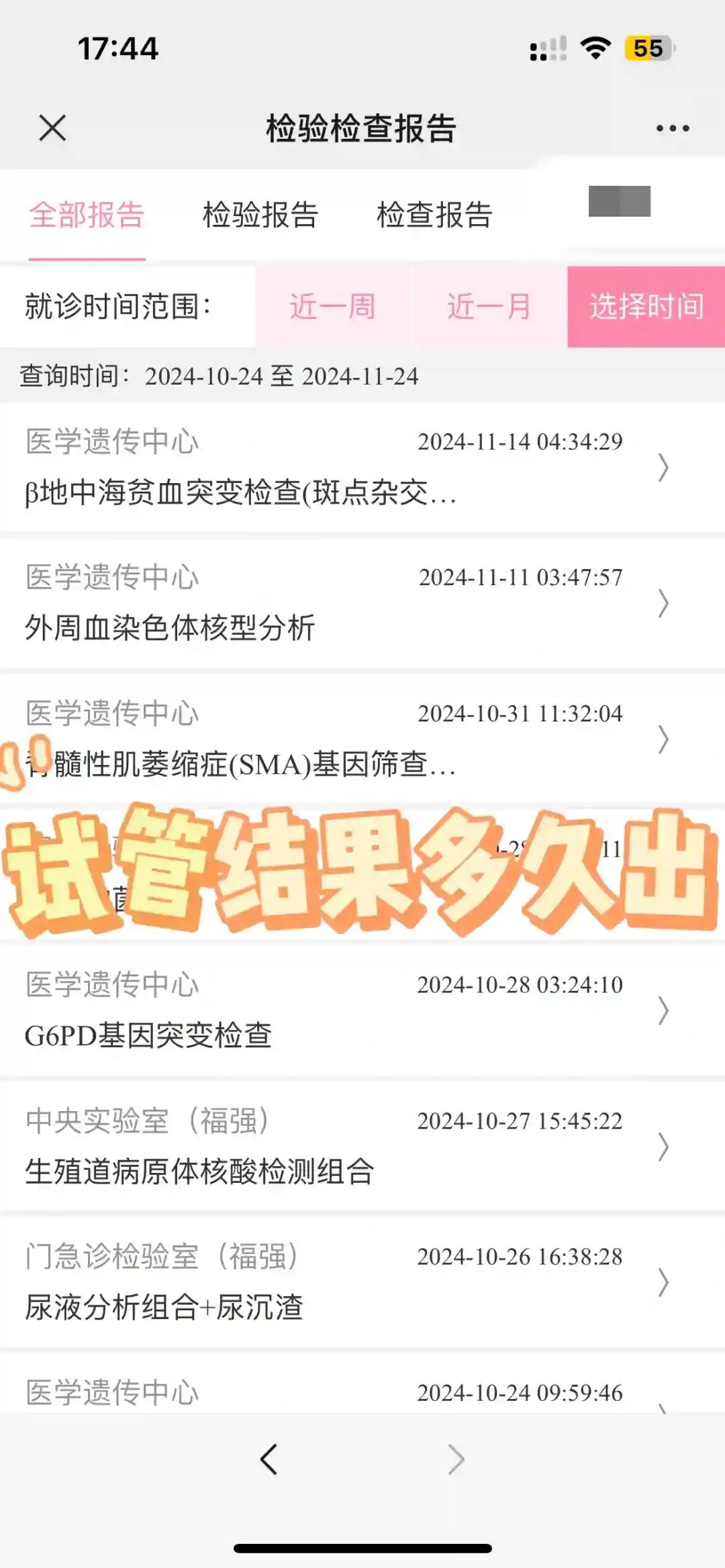Switch to the 检验报告 tab
725x1568 pixels.
260,215
